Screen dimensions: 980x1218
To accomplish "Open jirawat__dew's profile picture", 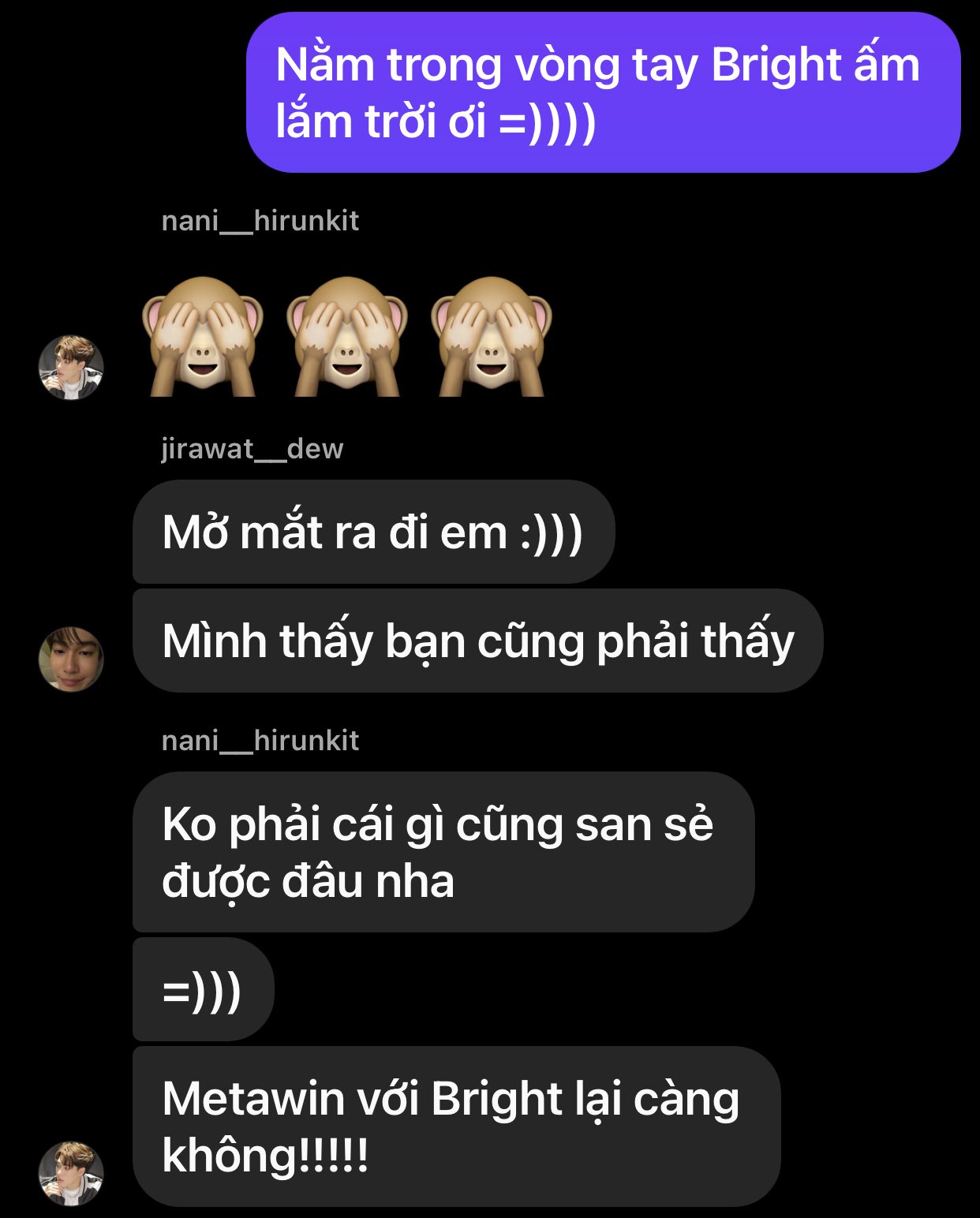I will click(71, 659).
